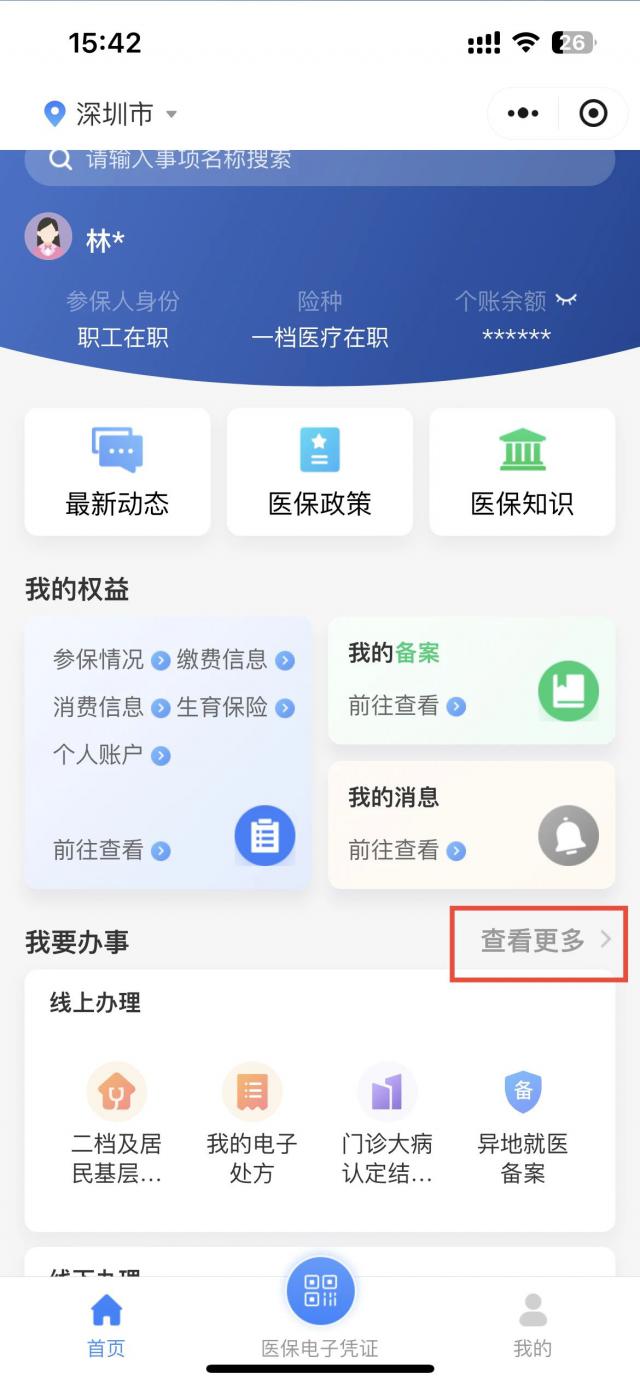
Task: Open the 深圳市 city selector dropdown
Action: pos(112,114)
